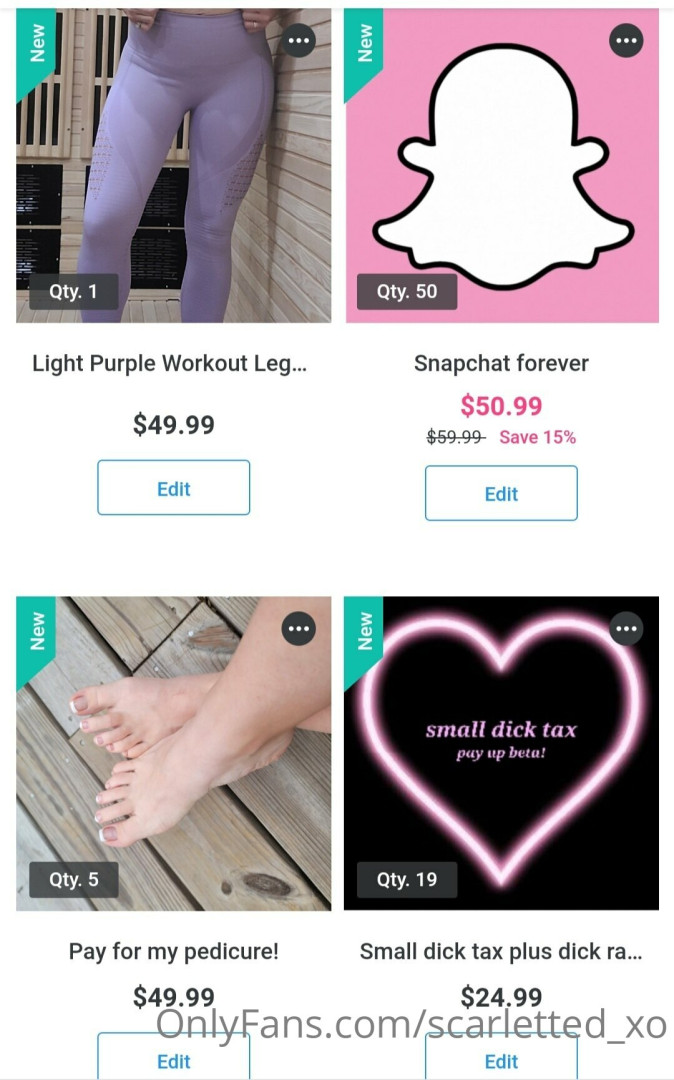Edit the Light Purple Workout Leggings listing
Viewport: 674px width, 1080px height.
click(173, 488)
